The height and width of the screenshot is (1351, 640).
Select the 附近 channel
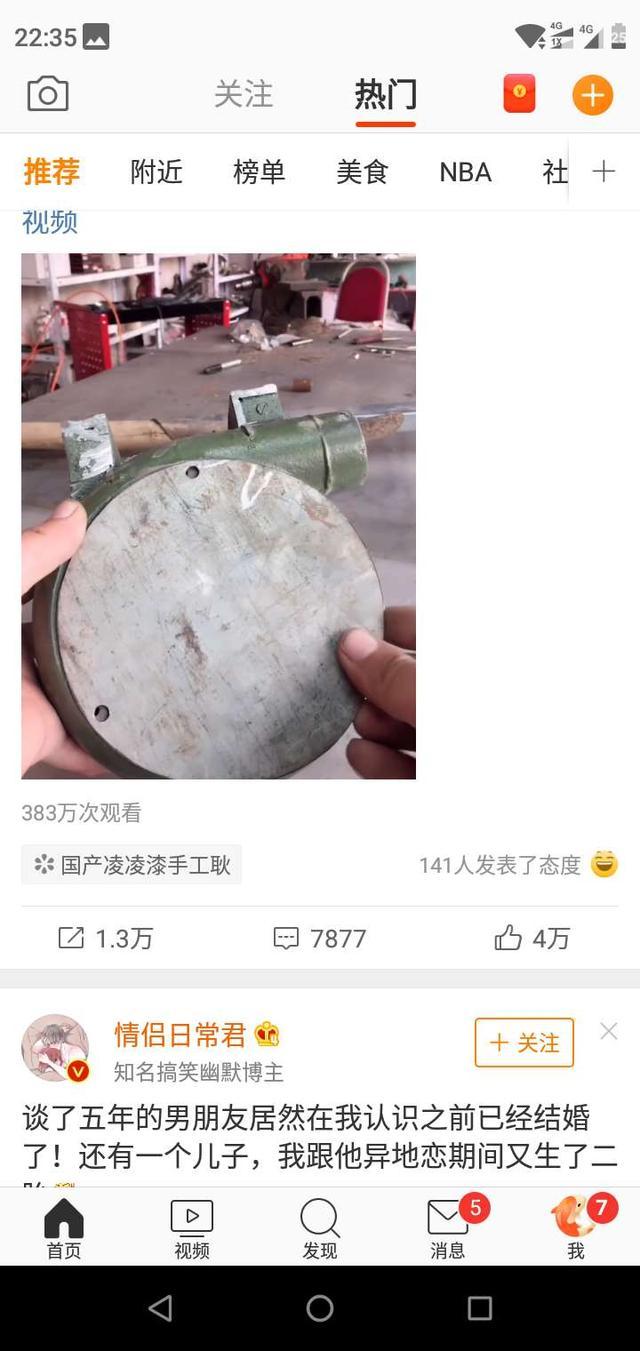(157, 172)
